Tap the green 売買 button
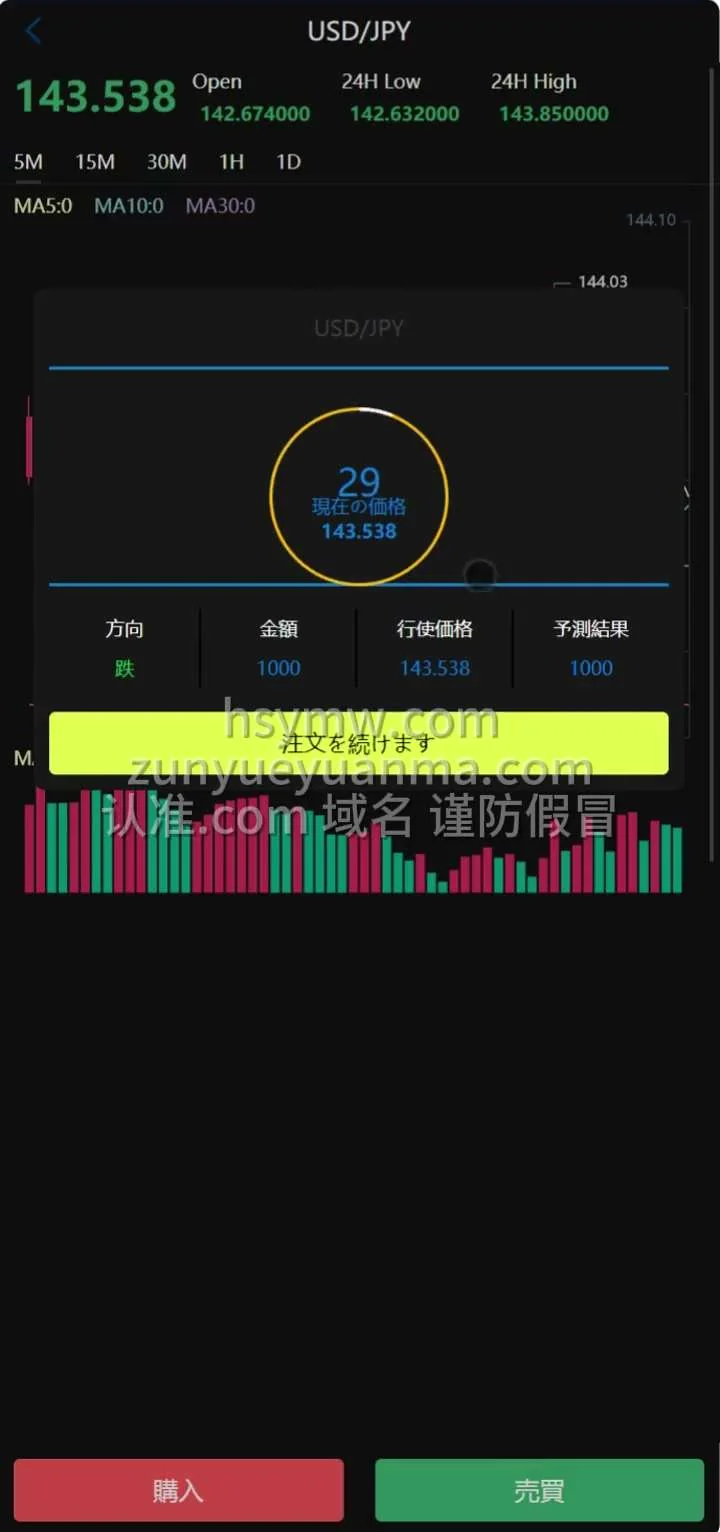Screen dimensions: 720x1532 tap(539, 1490)
